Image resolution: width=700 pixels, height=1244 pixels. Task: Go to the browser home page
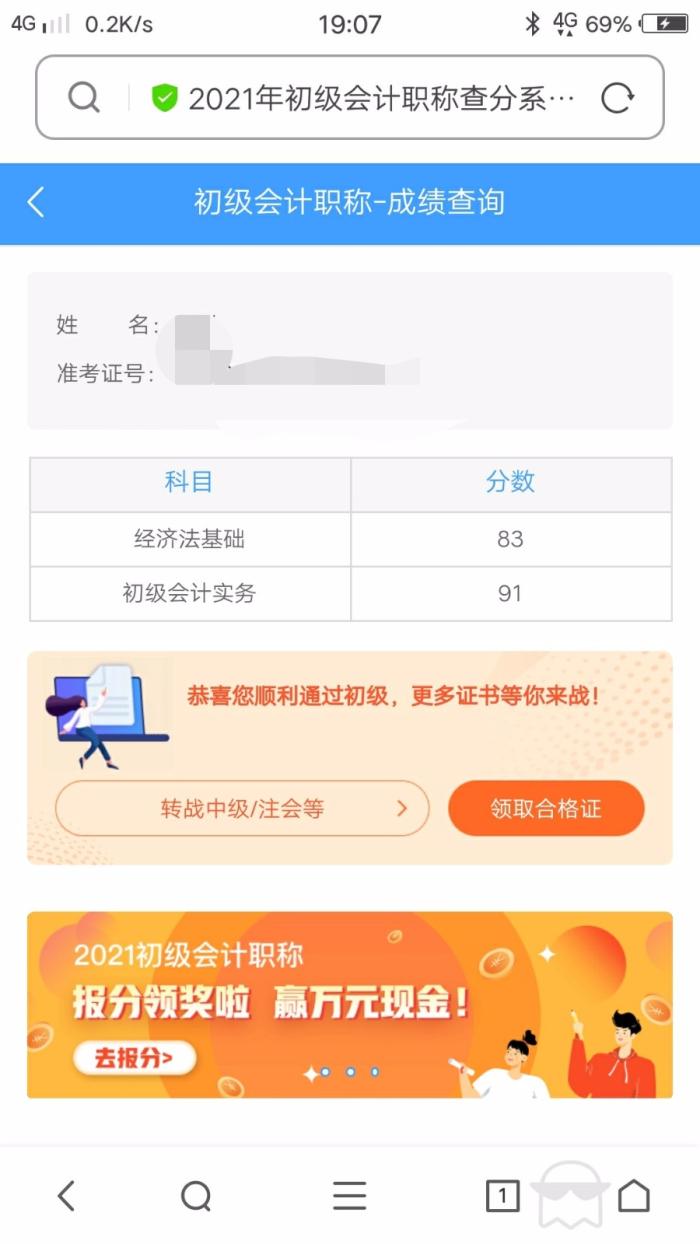(x=633, y=1195)
